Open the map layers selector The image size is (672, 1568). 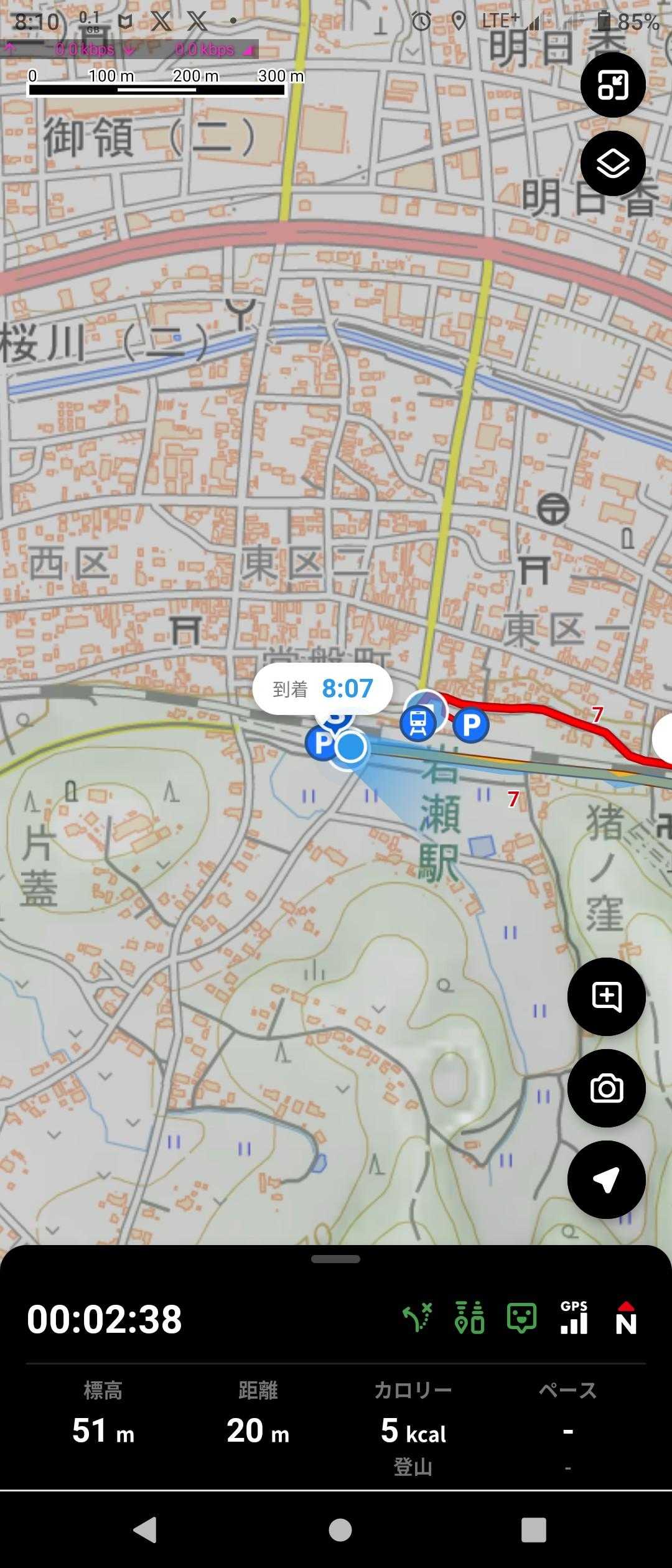click(612, 164)
